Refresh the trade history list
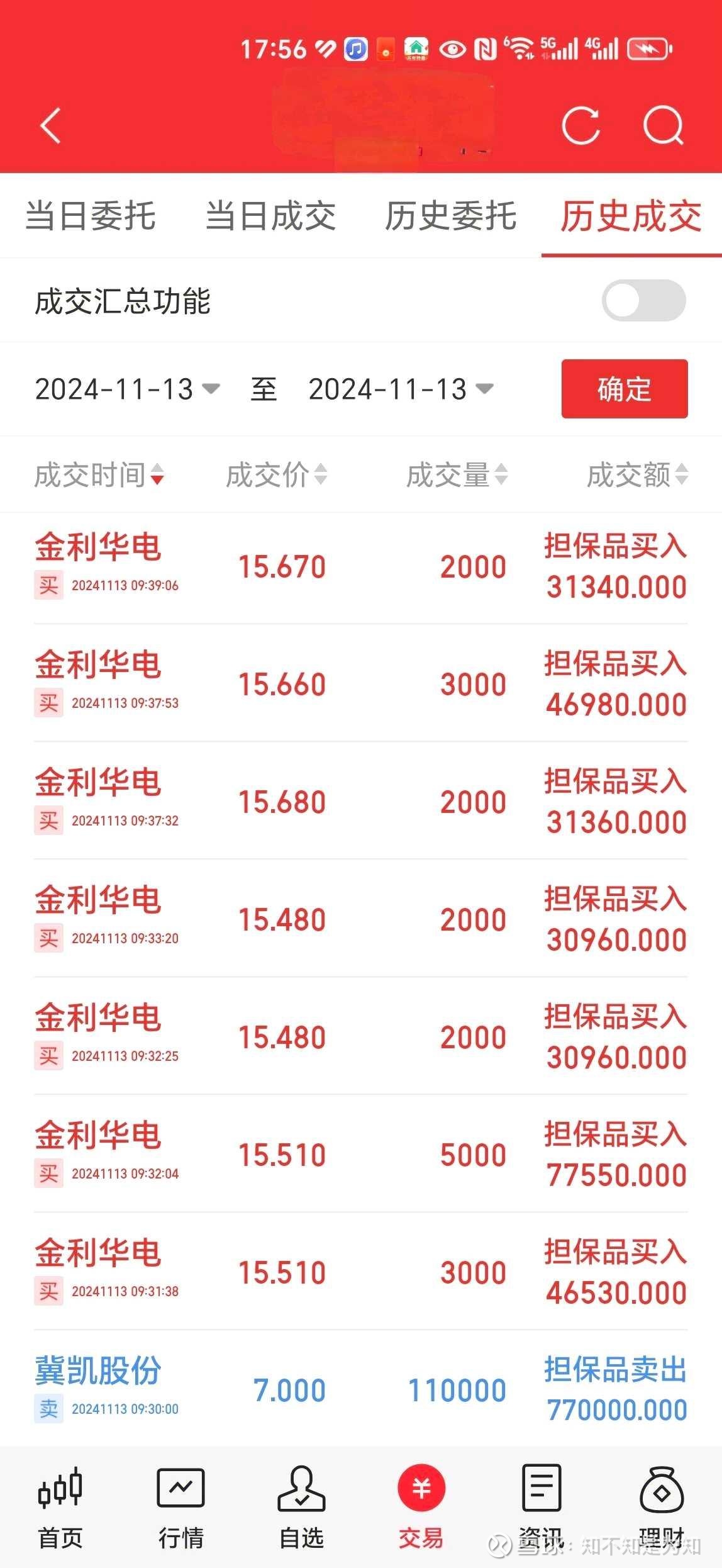 pos(580,125)
